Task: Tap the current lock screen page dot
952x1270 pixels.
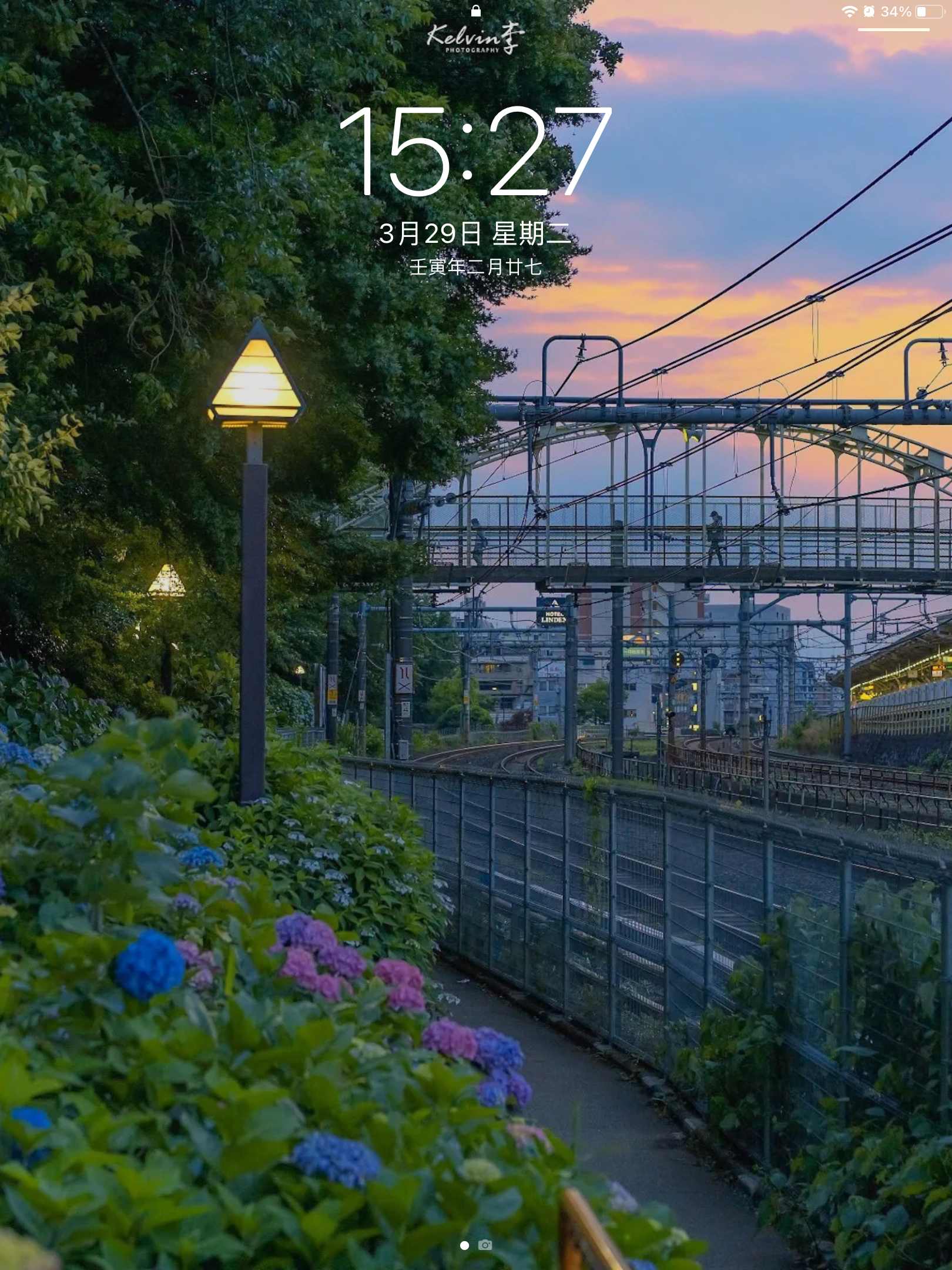Action: click(464, 1245)
